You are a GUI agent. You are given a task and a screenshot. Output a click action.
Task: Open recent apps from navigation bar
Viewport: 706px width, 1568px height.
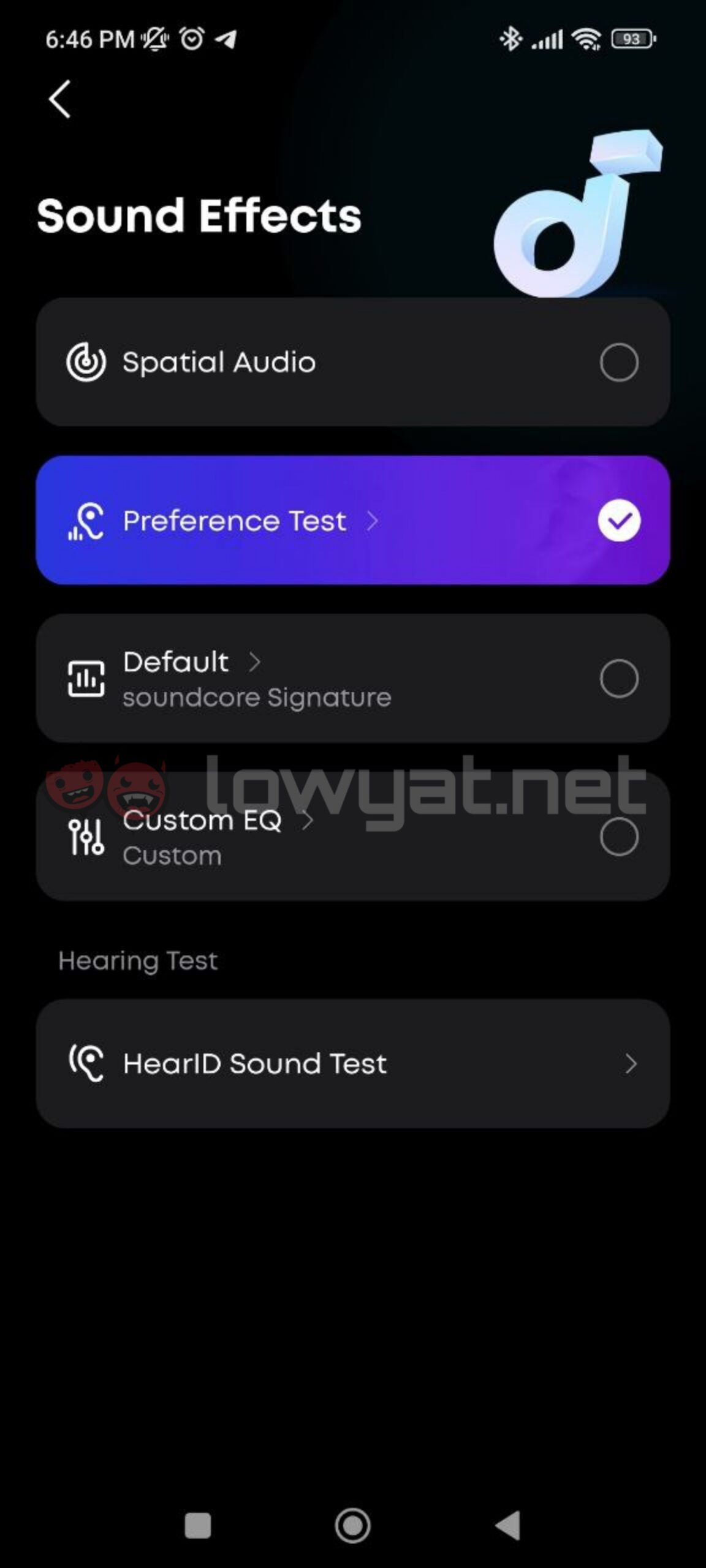click(x=197, y=1525)
